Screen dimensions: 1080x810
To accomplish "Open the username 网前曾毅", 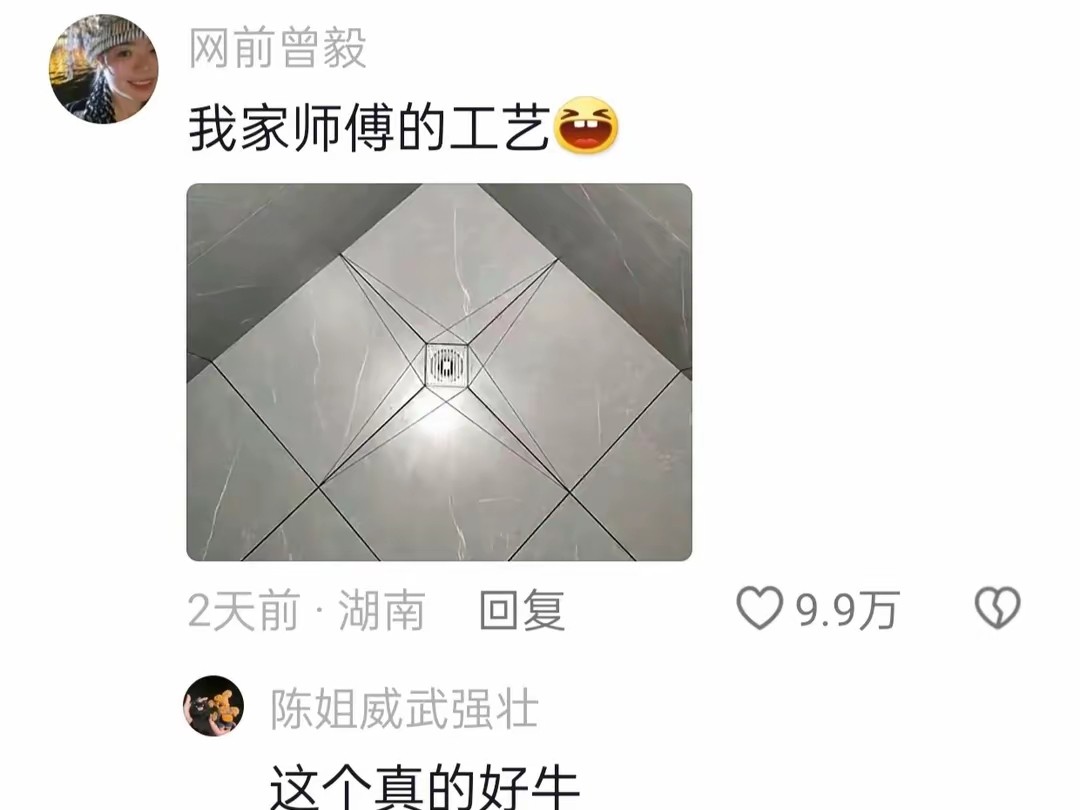I will [x=278, y=49].
